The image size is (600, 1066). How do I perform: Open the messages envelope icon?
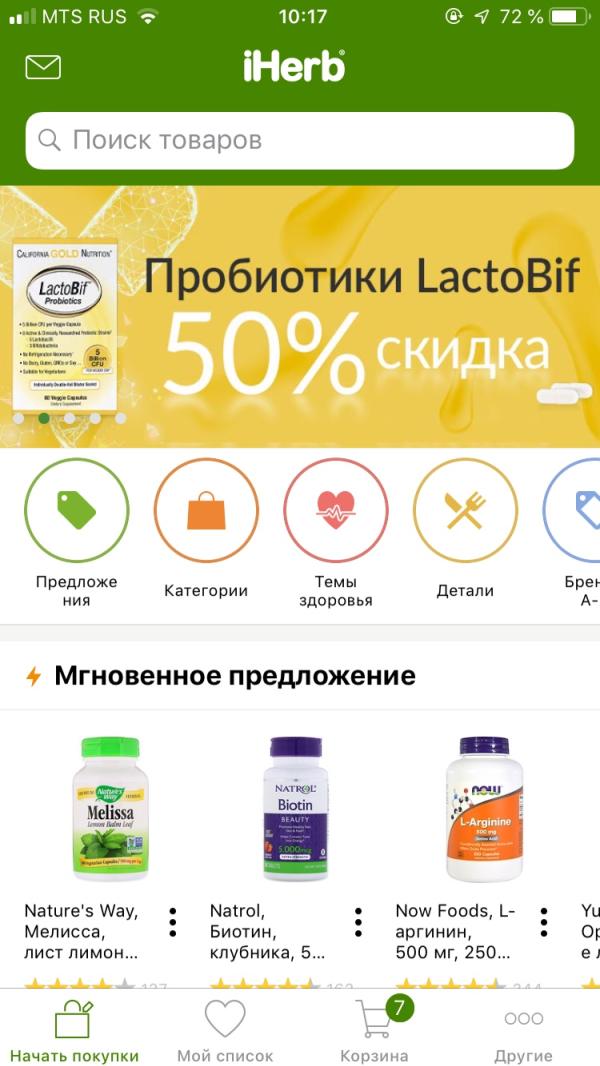(x=43, y=67)
